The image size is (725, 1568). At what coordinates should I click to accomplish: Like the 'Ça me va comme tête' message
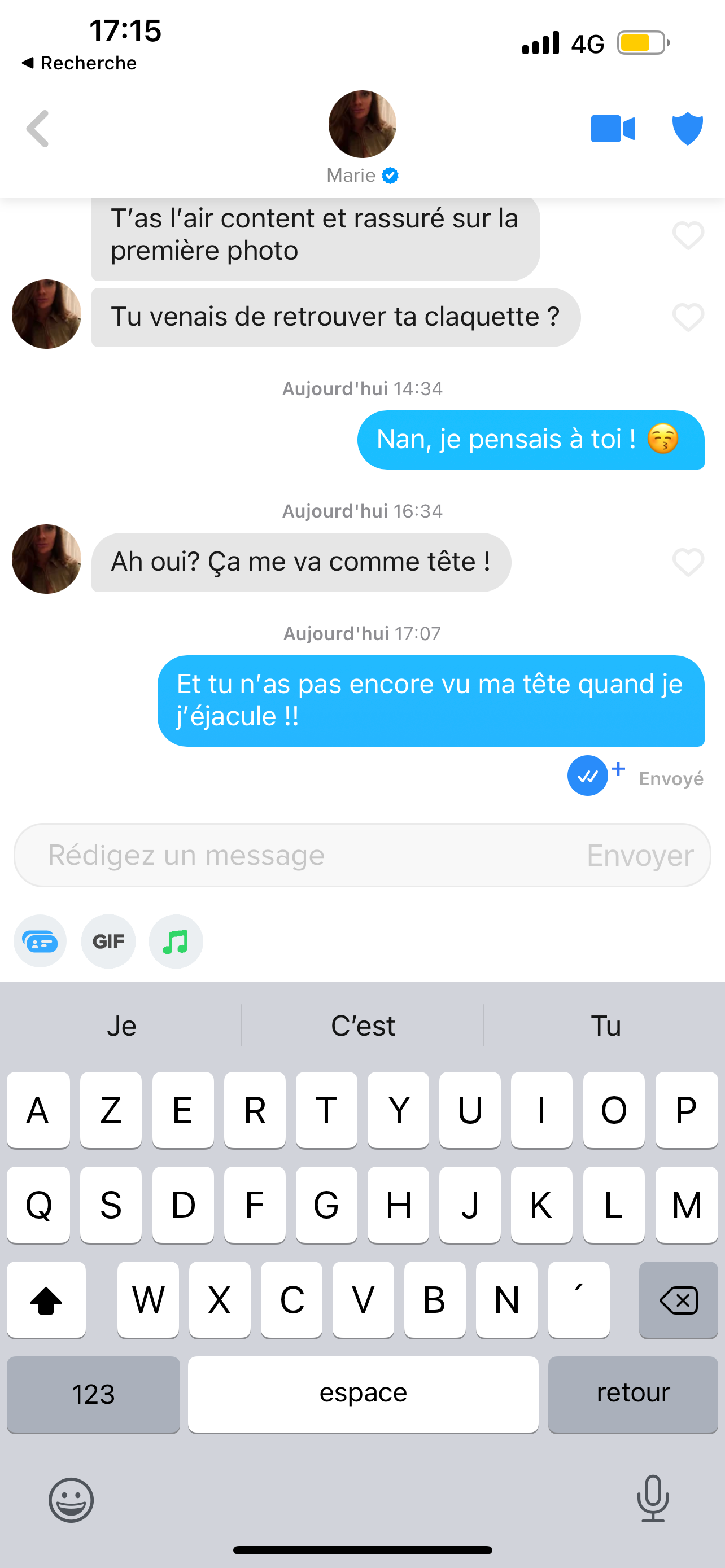[688, 562]
